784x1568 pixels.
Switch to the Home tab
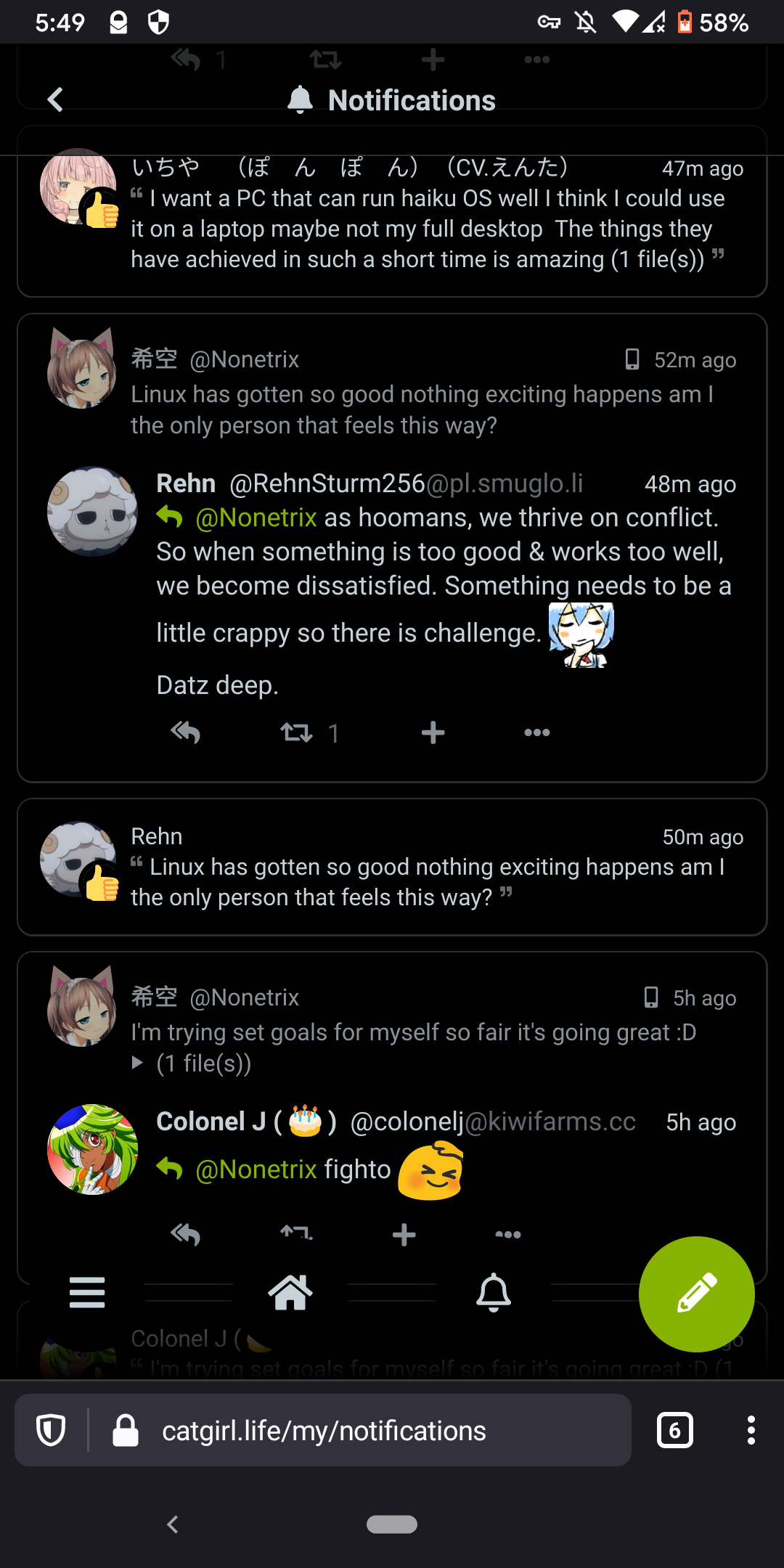click(290, 1293)
